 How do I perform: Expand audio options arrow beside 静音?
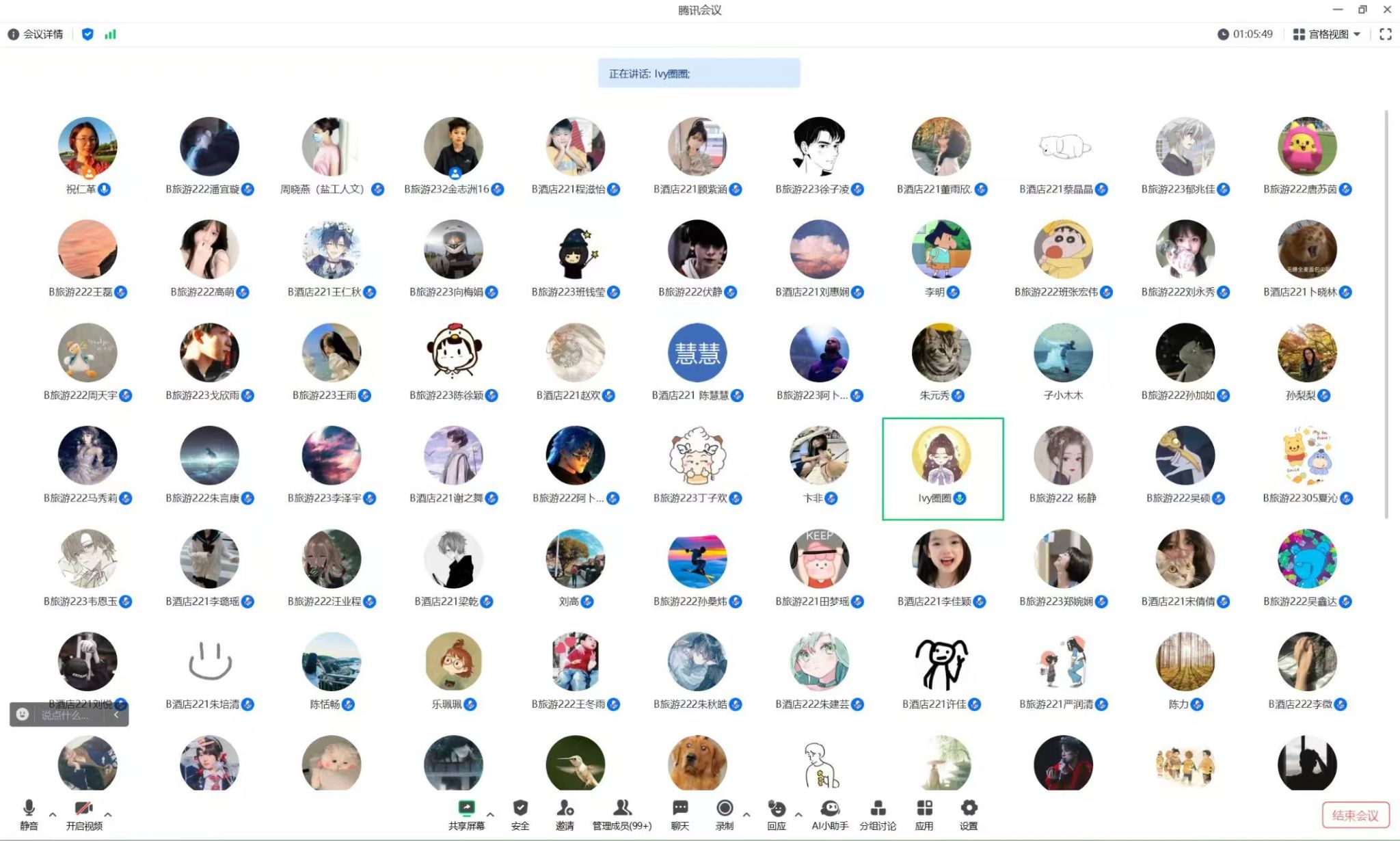coord(53,814)
